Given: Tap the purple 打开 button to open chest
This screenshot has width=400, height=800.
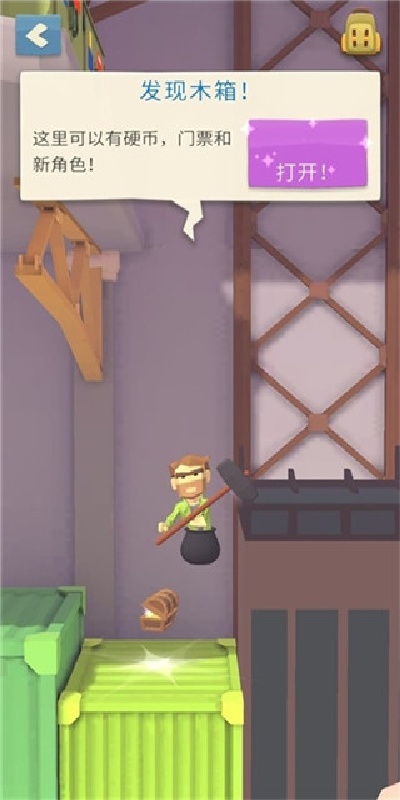Looking at the screenshot, I should 308,153.
